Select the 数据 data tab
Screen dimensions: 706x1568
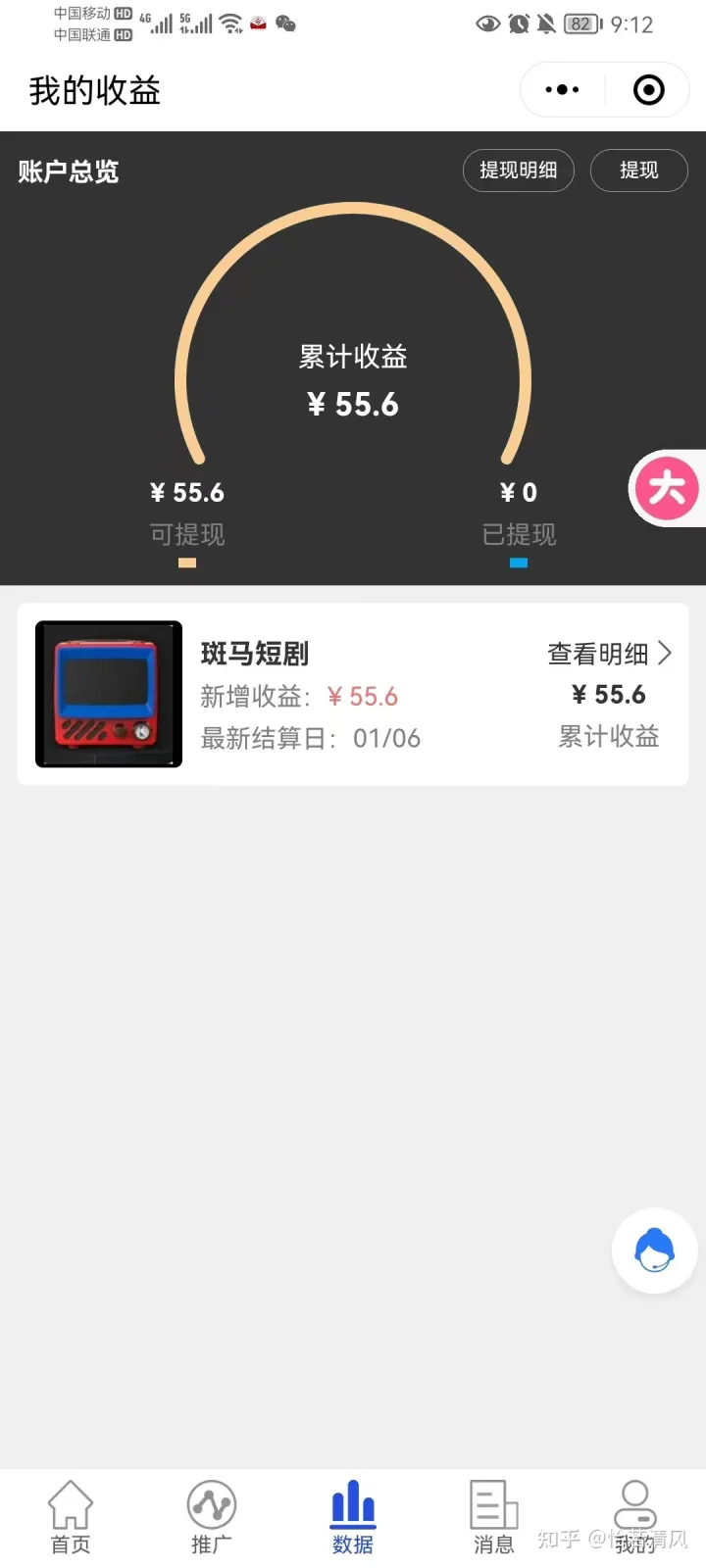pyautogui.click(x=353, y=1518)
